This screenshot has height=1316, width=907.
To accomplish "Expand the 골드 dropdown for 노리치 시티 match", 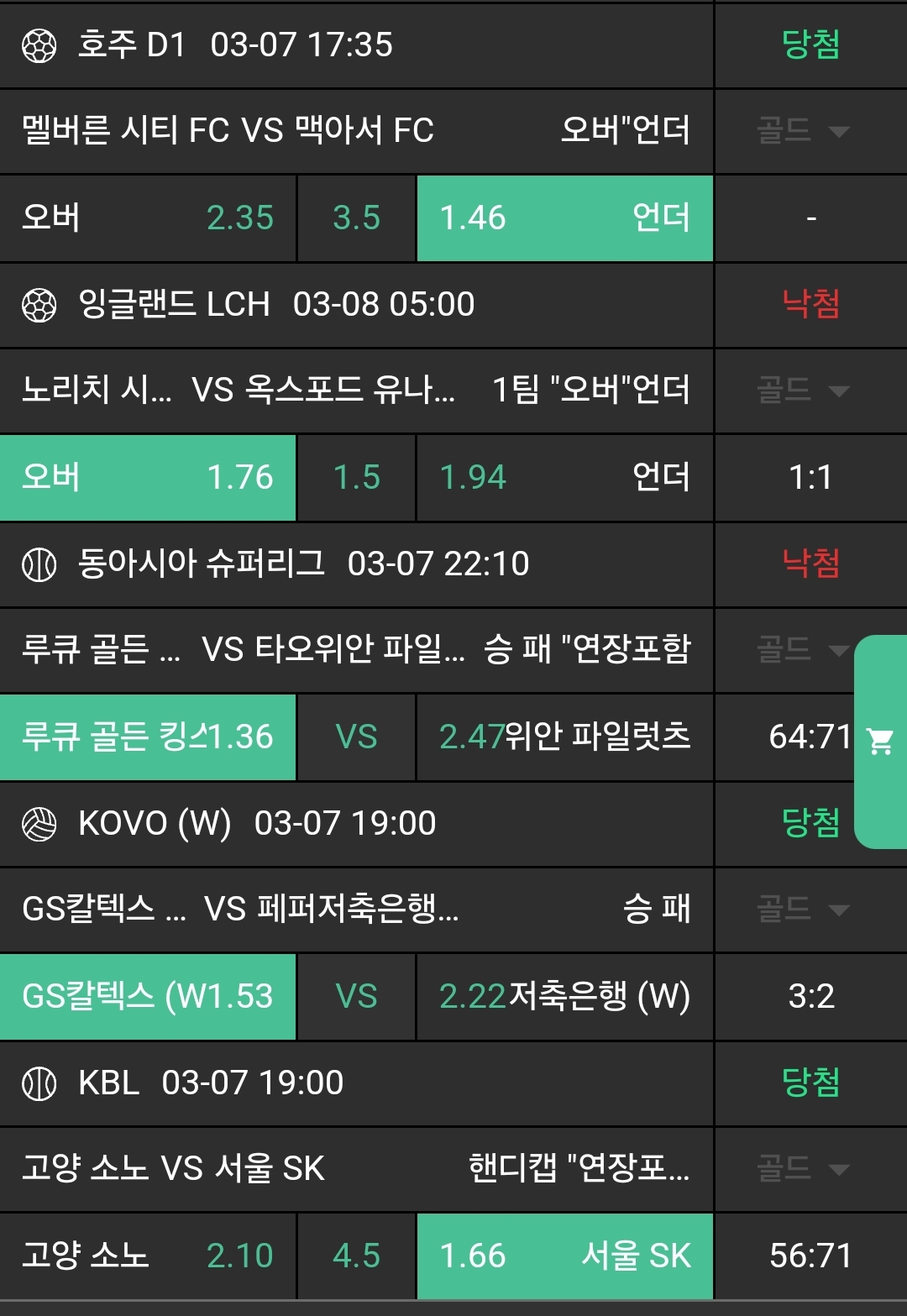I will (804, 391).
